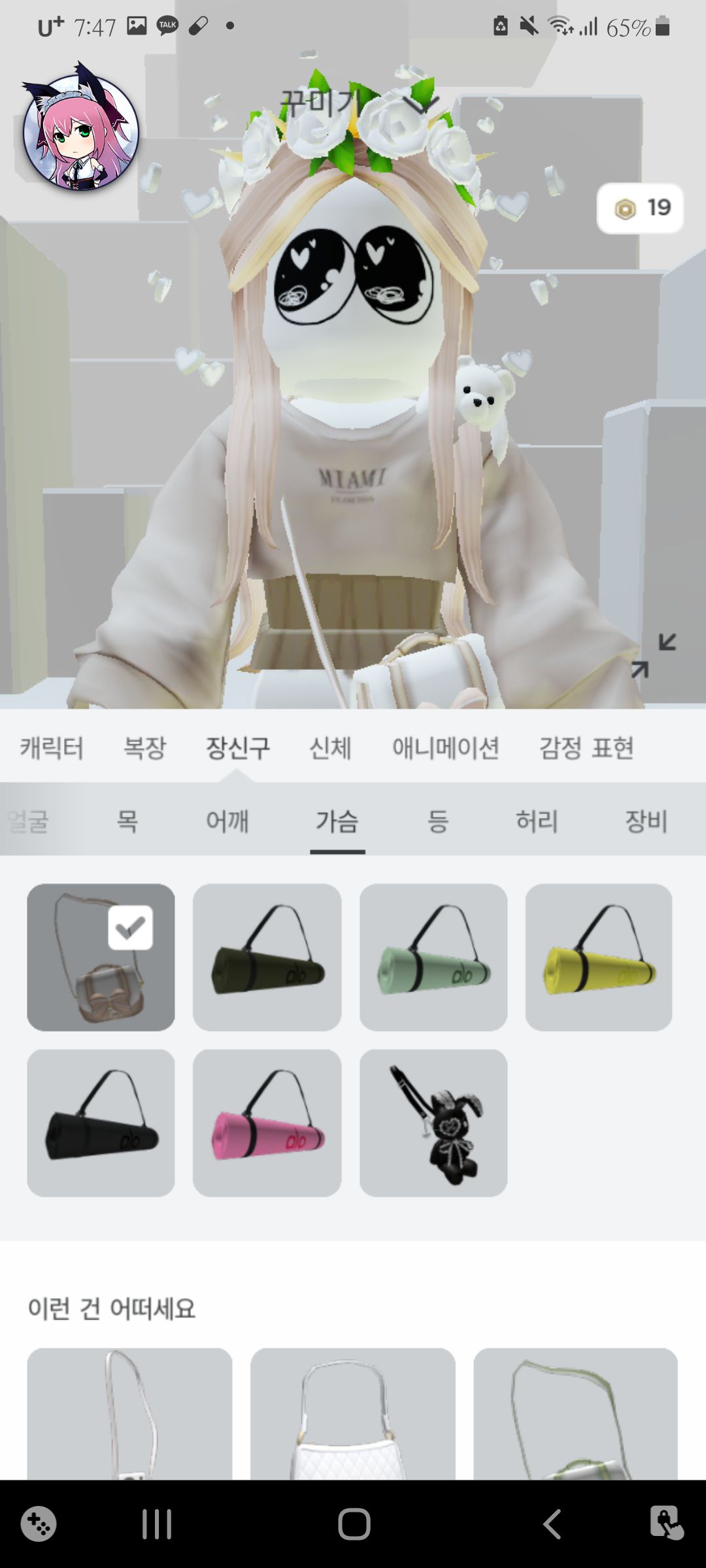Select the 등 subcategory
Image resolution: width=706 pixels, height=1568 pixels.
pos(437,821)
